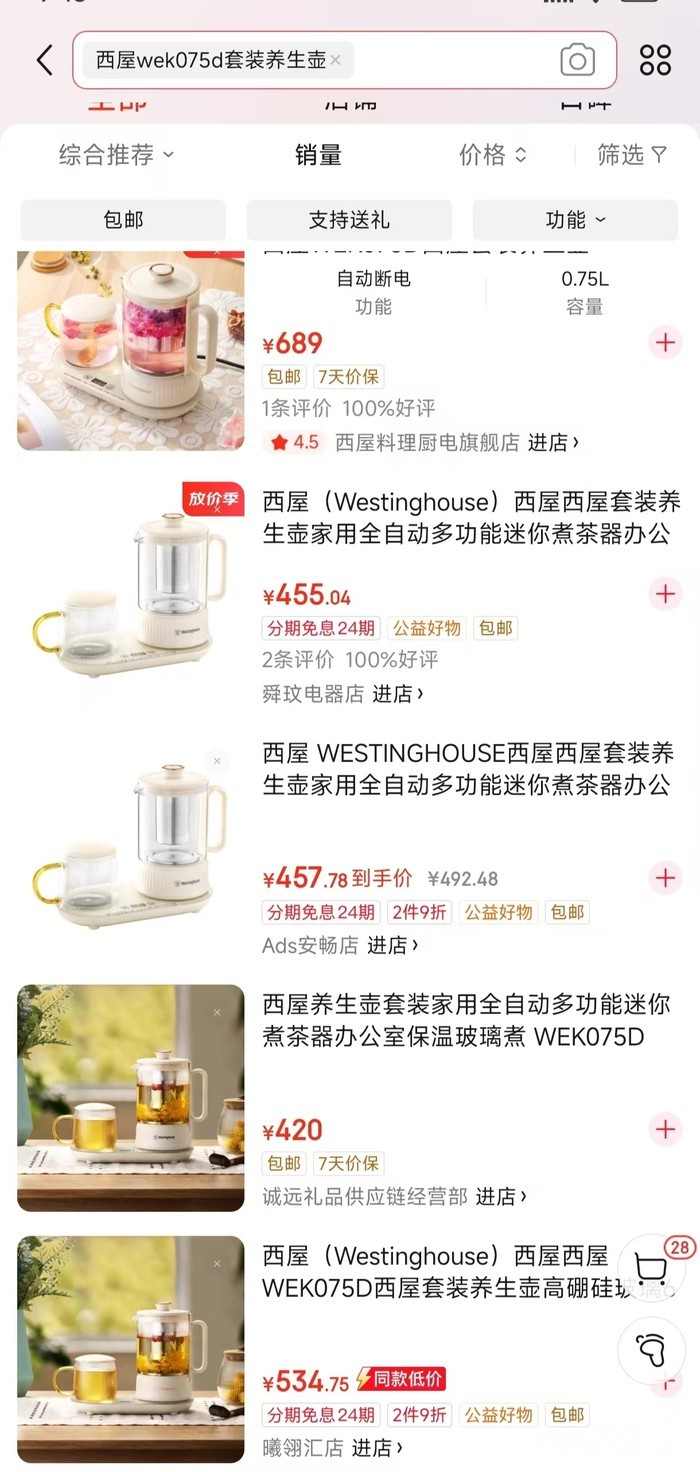Open the footprint browsing history button
Screen dimensions: 700x1472
(652, 1351)
